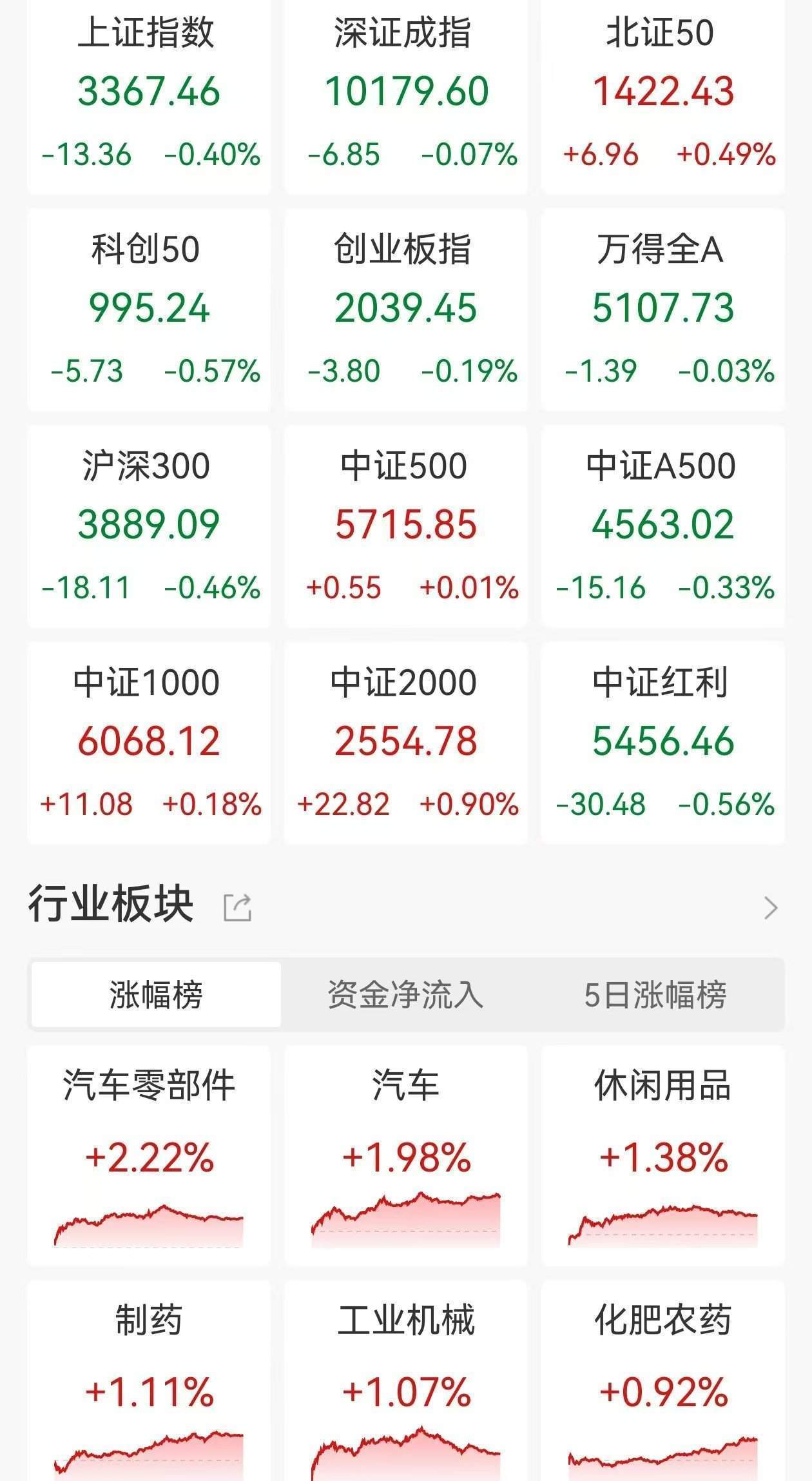Open the 中证红利 index card

pyautogui.click(x=663, y=743)
